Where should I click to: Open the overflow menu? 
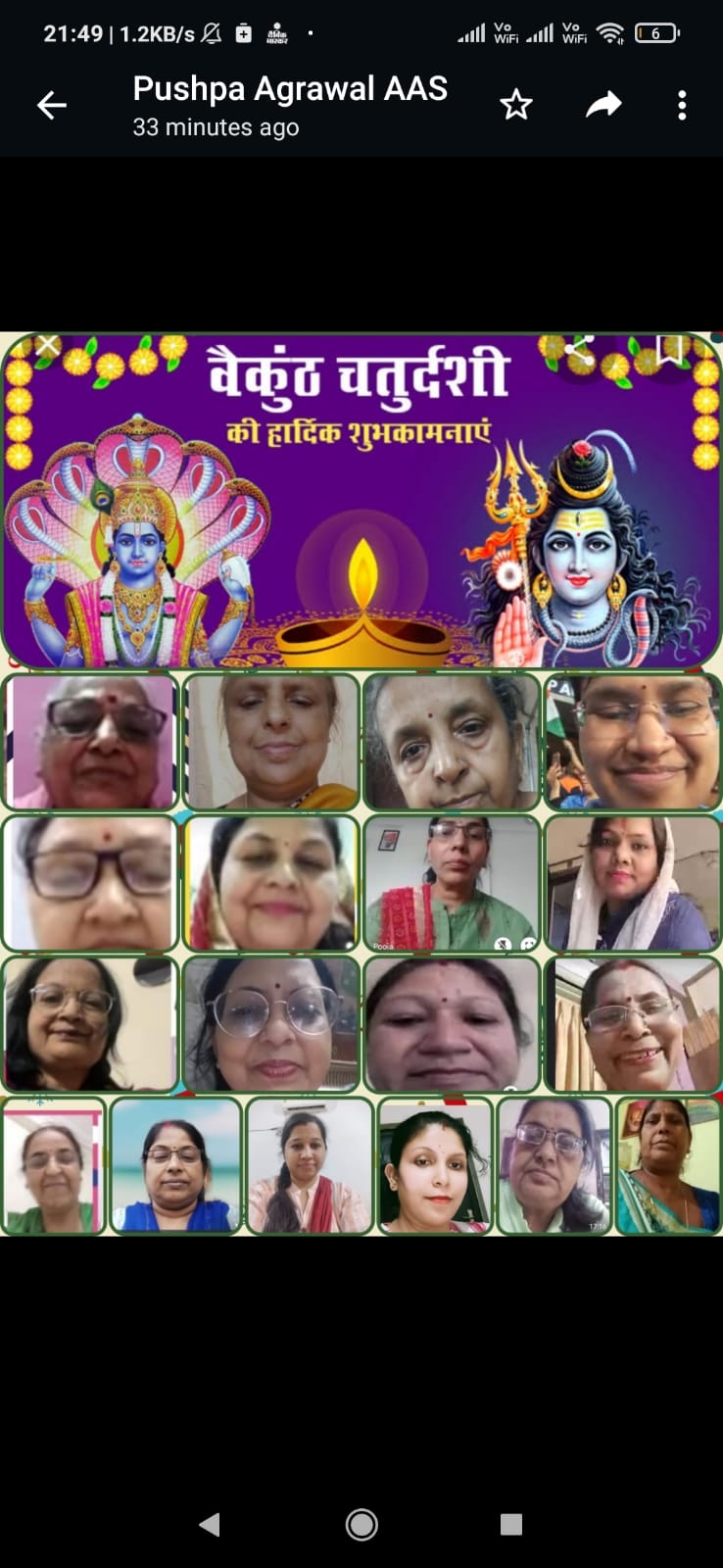682,105
